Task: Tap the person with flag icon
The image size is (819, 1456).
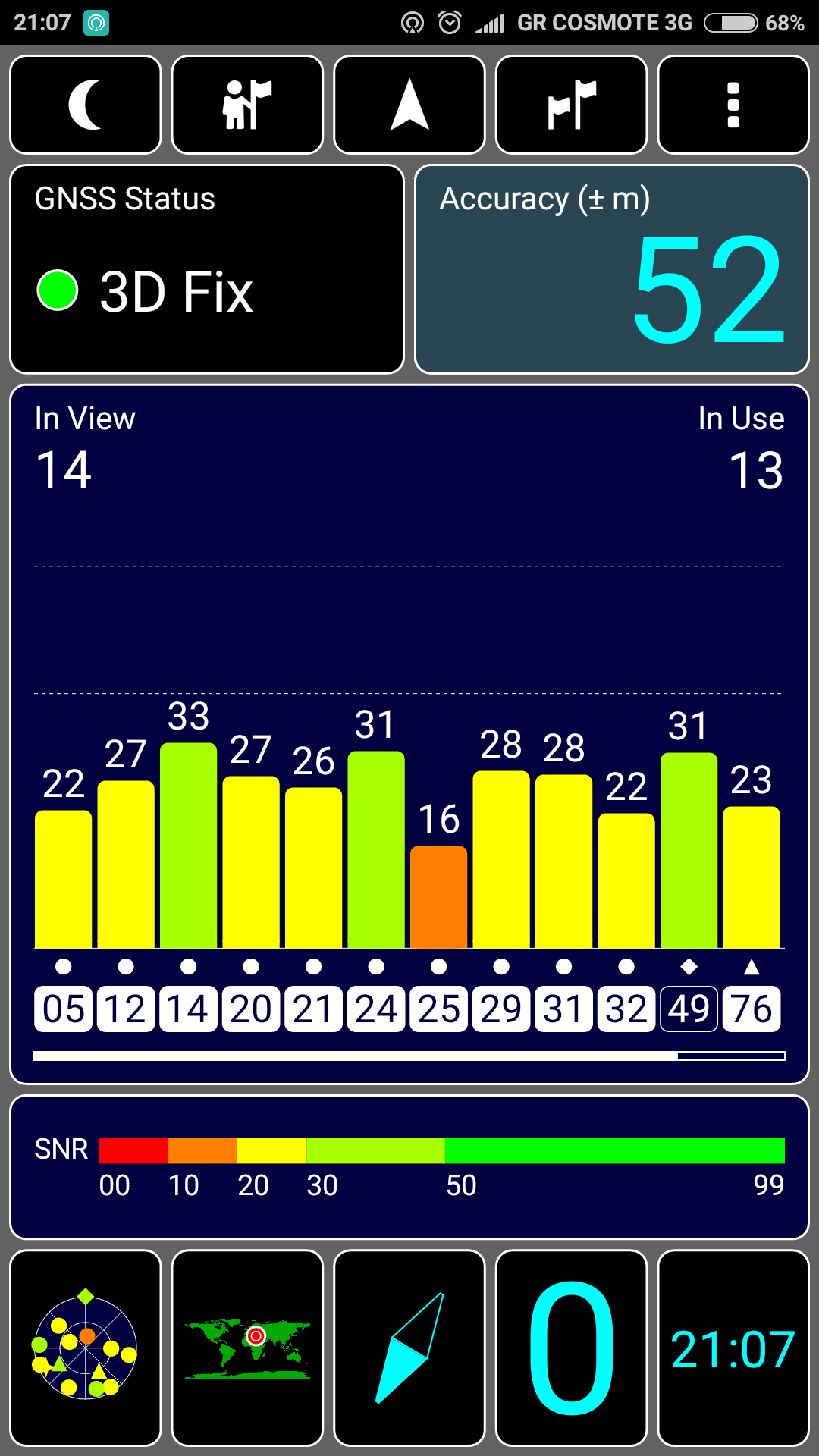Action: [x=247, y=105]
